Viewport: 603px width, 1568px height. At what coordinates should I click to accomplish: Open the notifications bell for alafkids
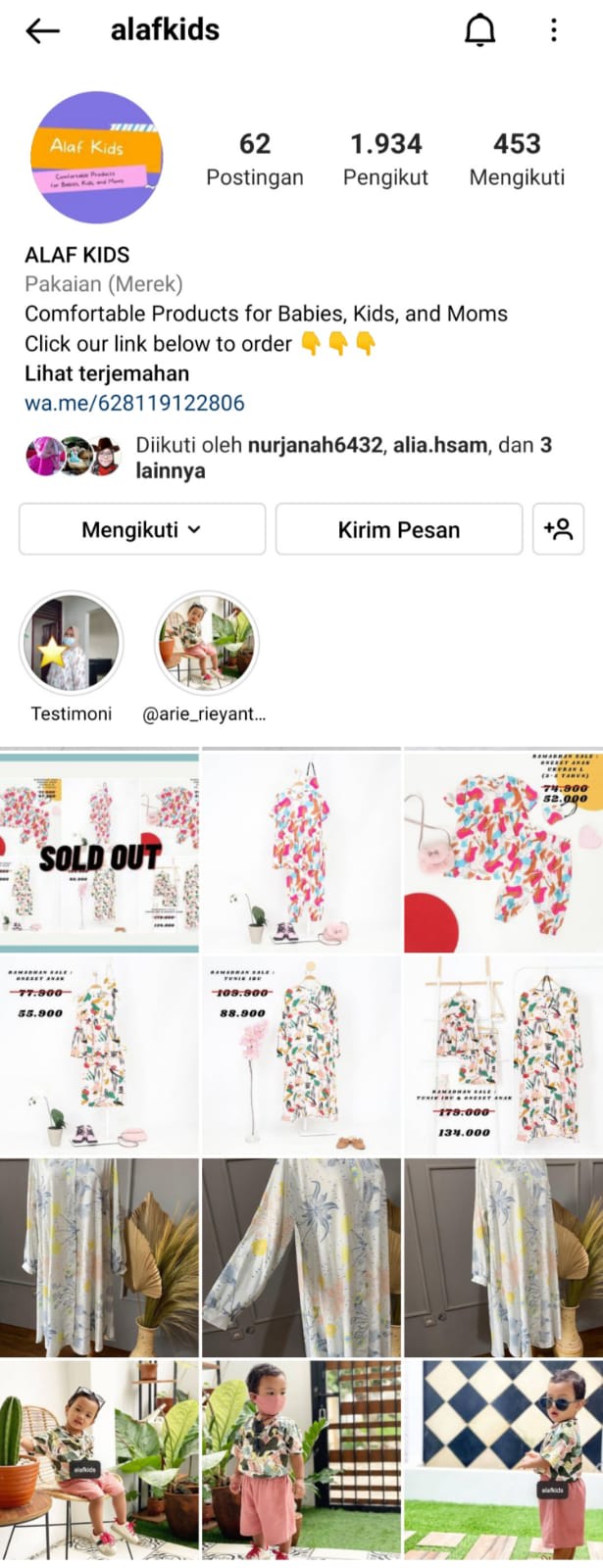click(479, 31)
